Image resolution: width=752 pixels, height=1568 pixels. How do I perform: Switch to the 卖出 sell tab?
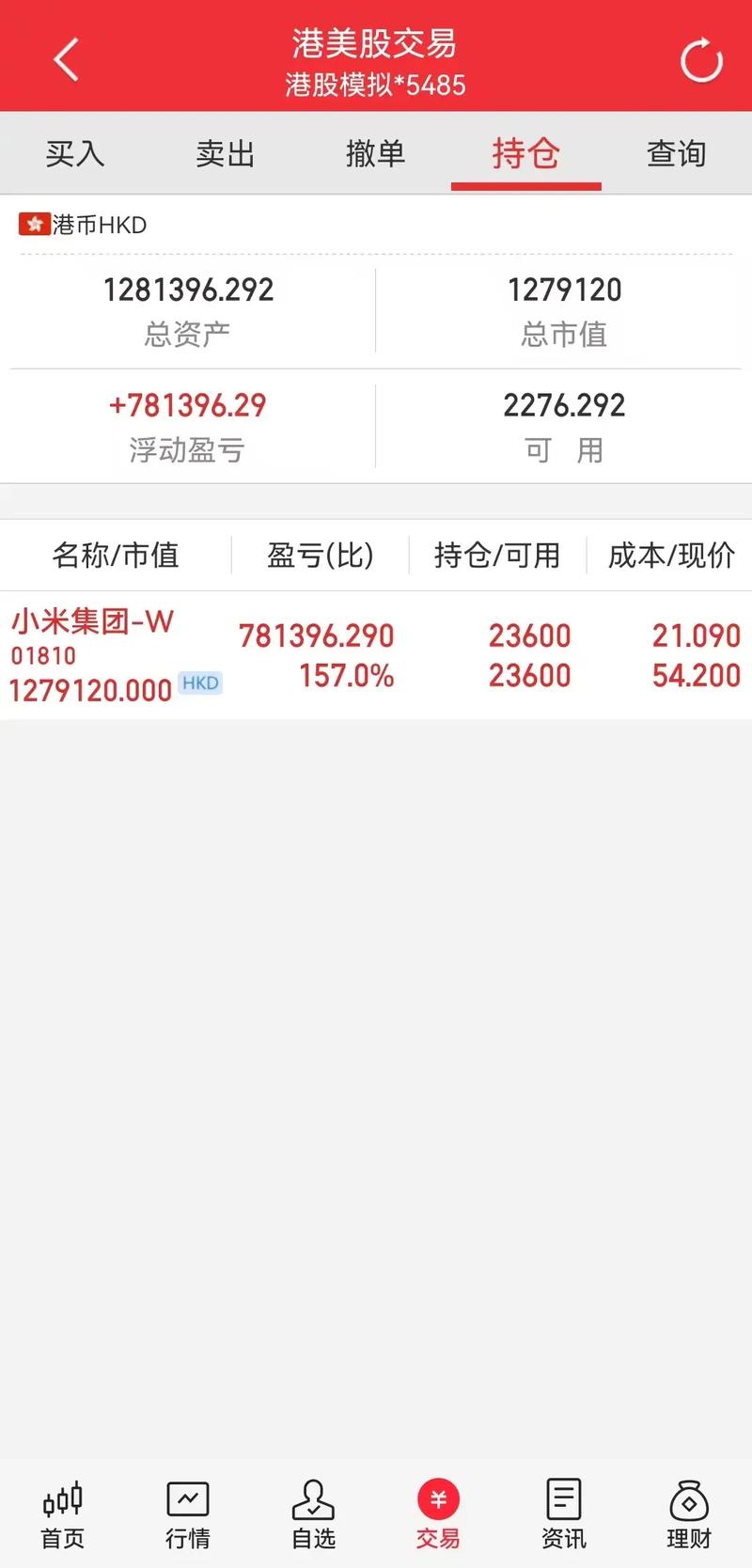click(x=224, y=153)
